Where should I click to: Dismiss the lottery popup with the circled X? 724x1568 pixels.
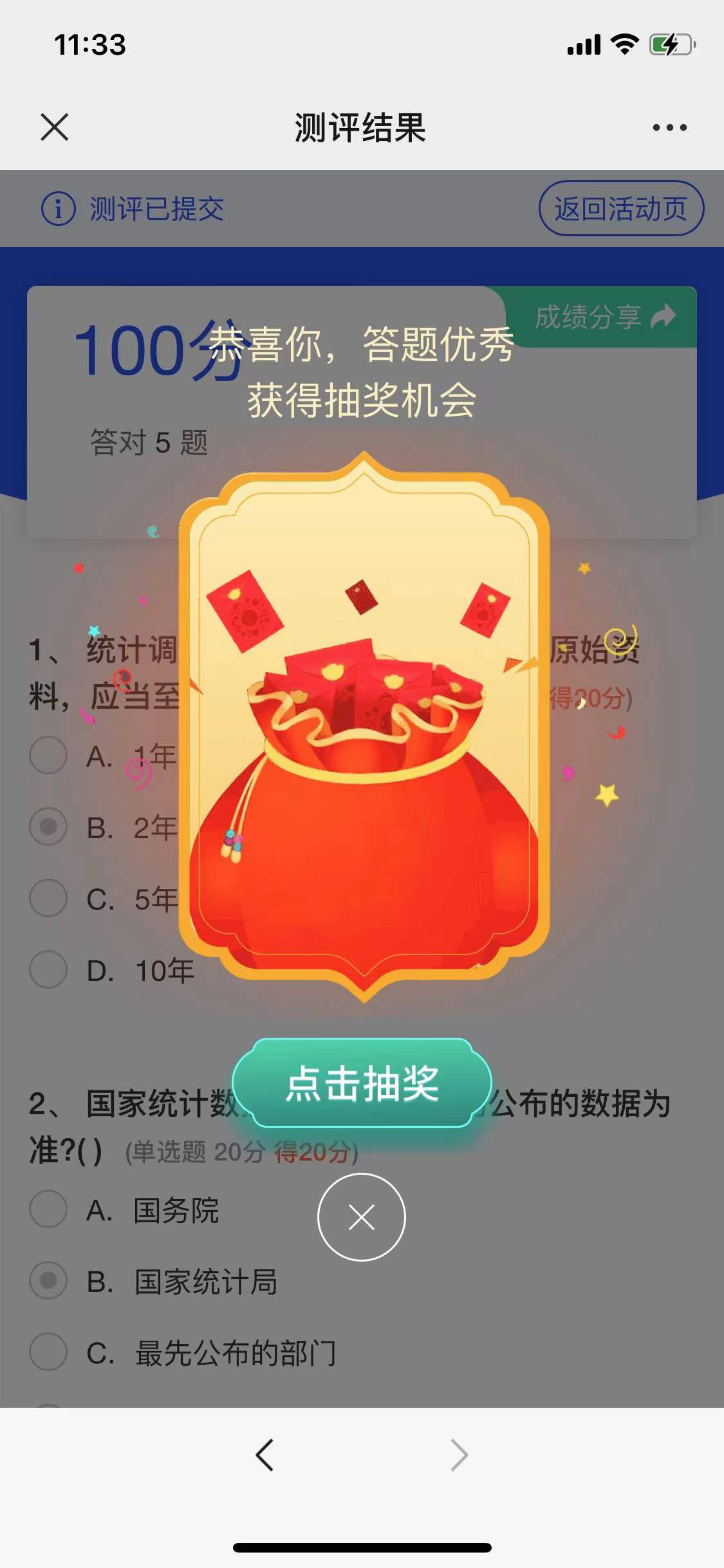pos(362,1217)
